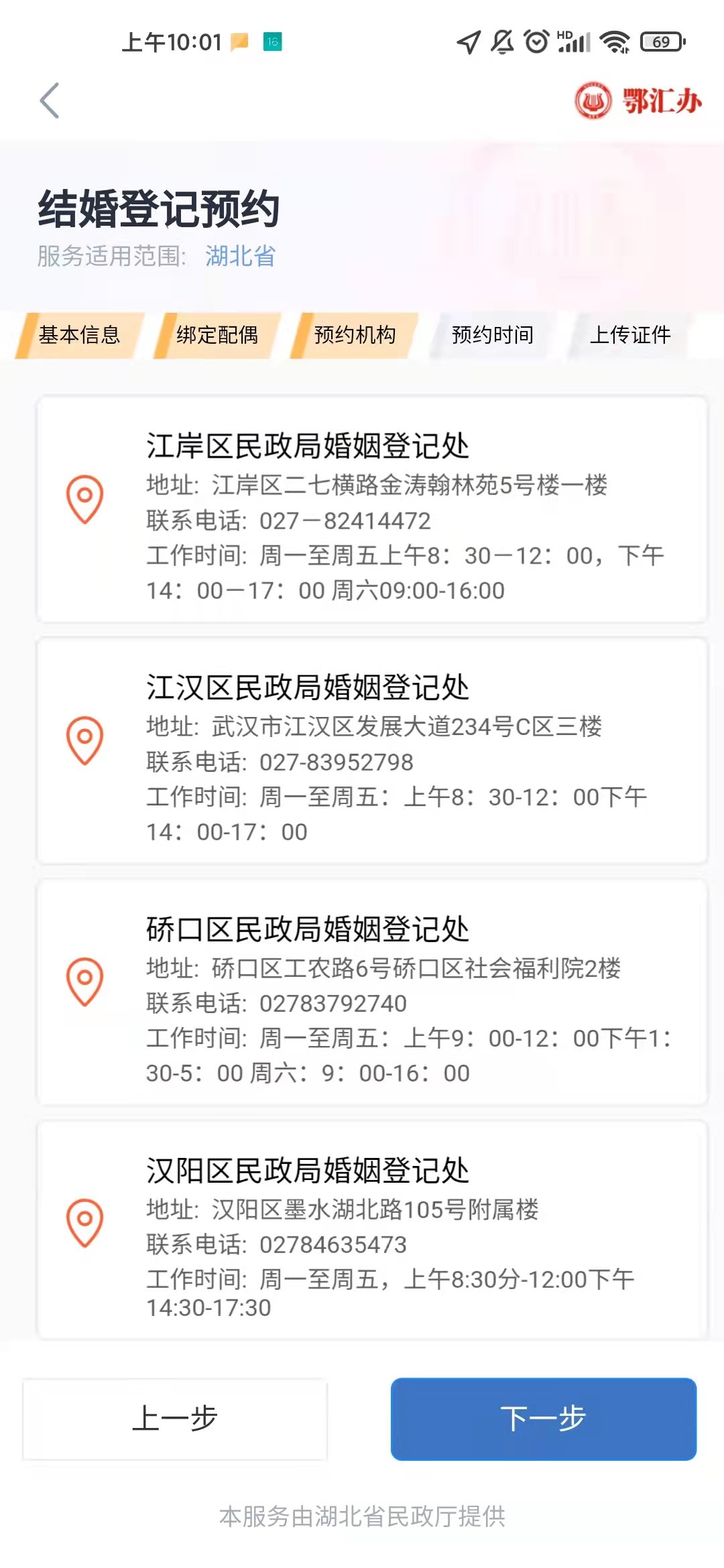Choose 江汉区民政局婚姻登记处 card
Screen dimensions: 724x1568
click(x=372, y=750)
